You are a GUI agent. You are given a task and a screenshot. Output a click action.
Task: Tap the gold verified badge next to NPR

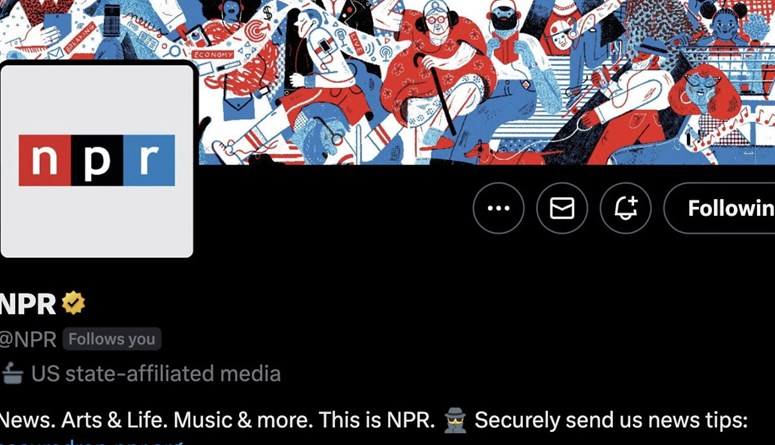[73, 303]
